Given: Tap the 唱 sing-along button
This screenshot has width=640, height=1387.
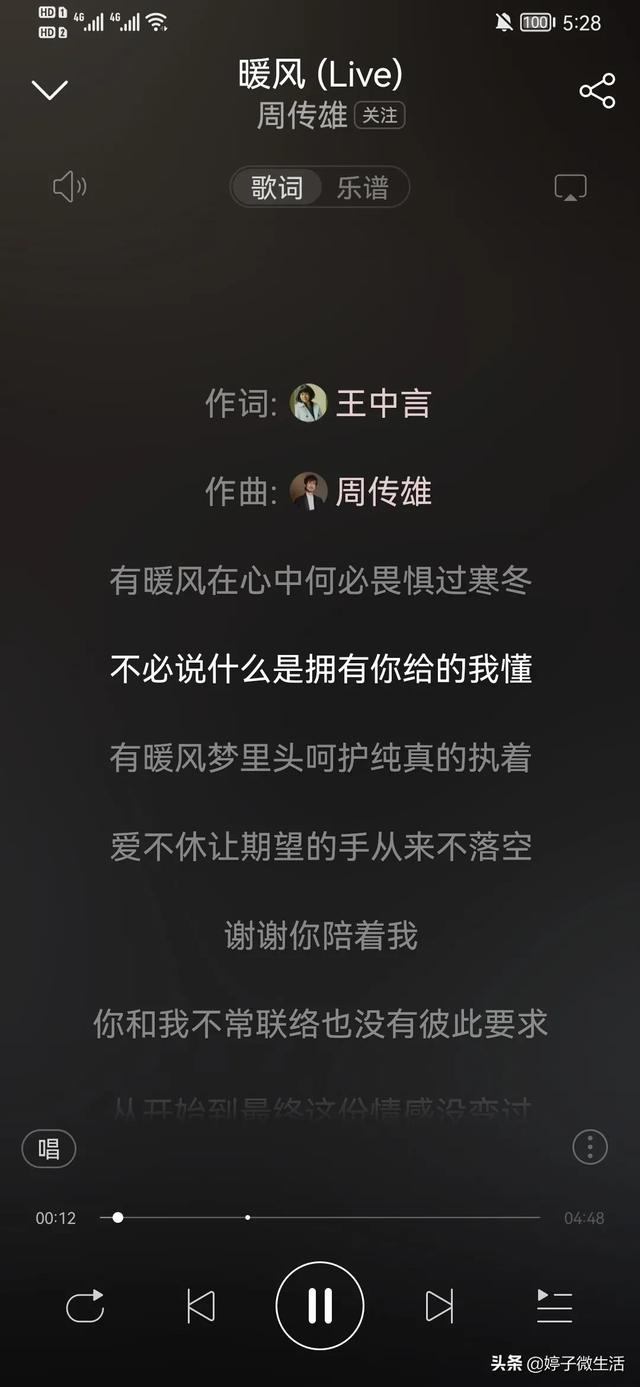Looking at the screenshot, I should tap(49, 1148).
